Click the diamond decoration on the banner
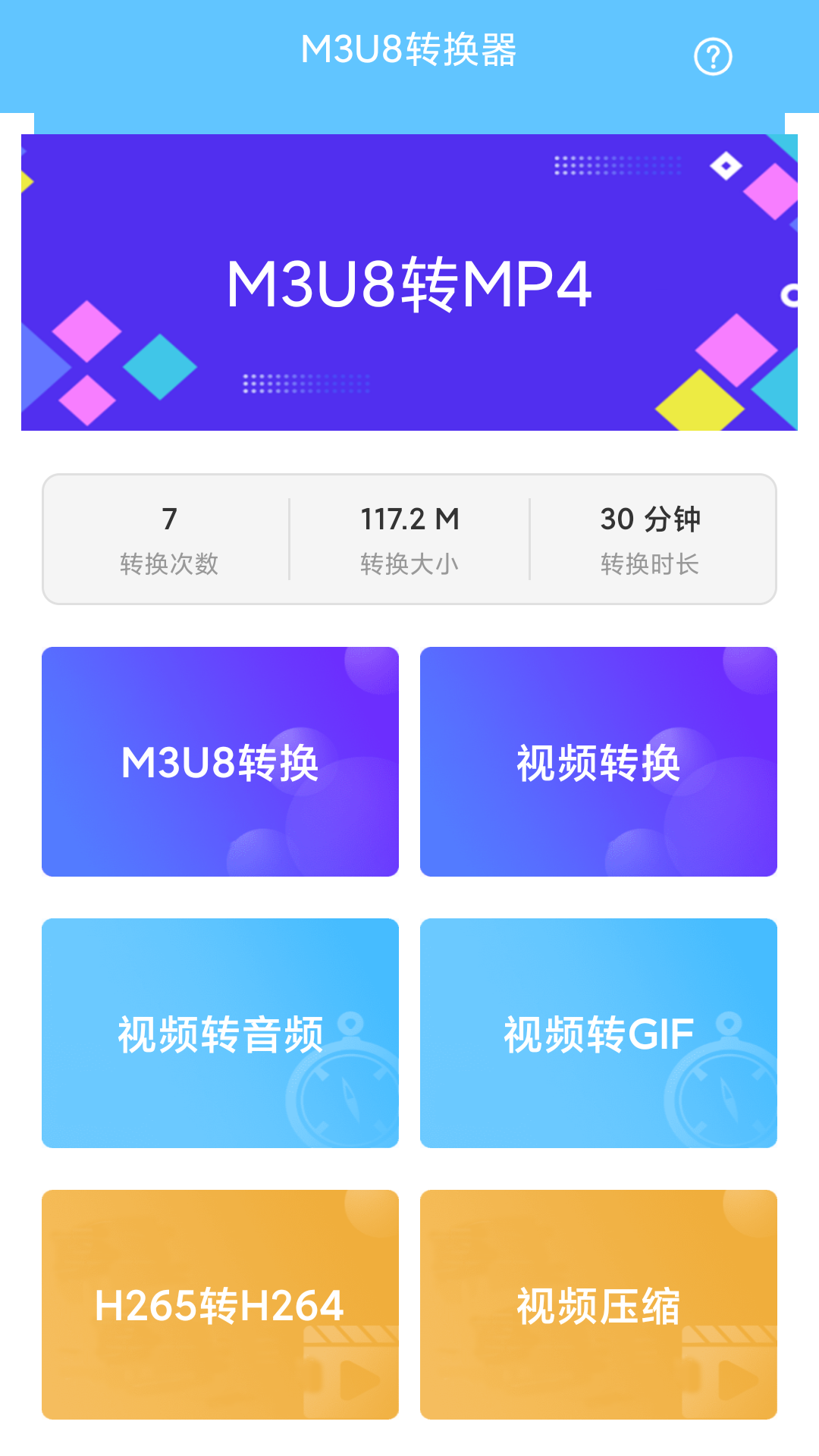The image size is (819, 1456). (x=726, y=165)
